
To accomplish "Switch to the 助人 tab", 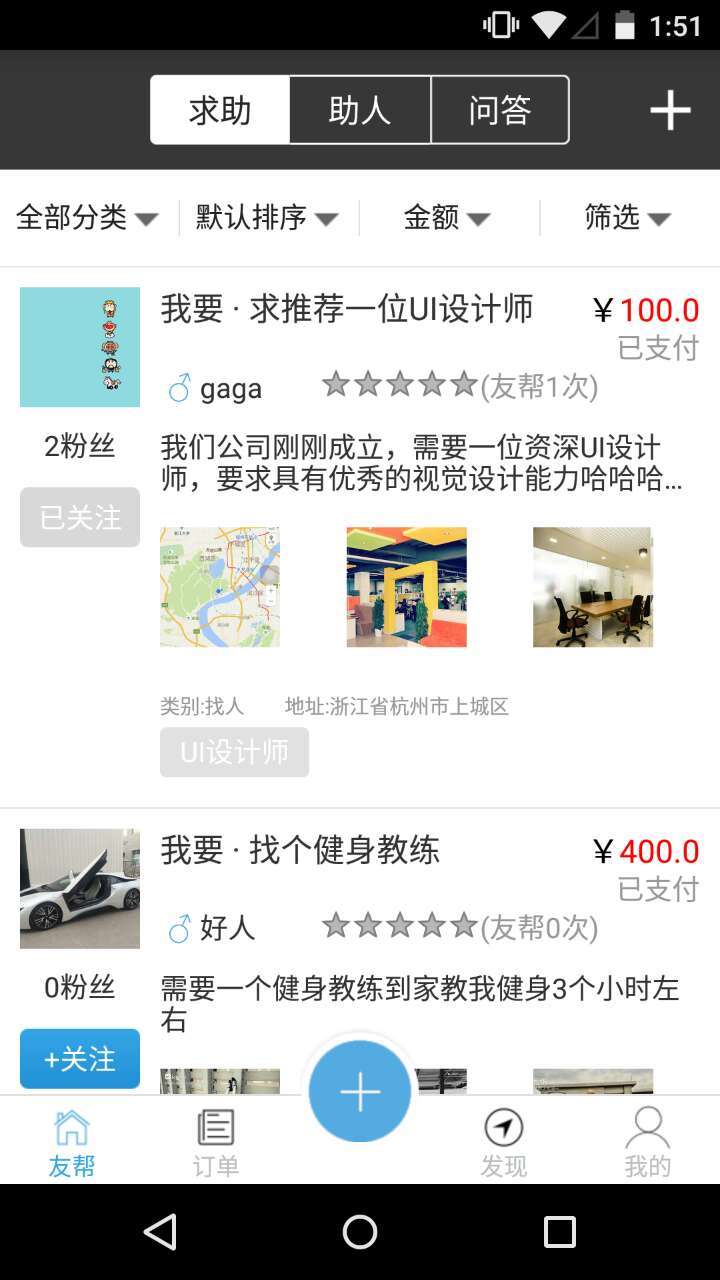I will (x=360, y=110).
